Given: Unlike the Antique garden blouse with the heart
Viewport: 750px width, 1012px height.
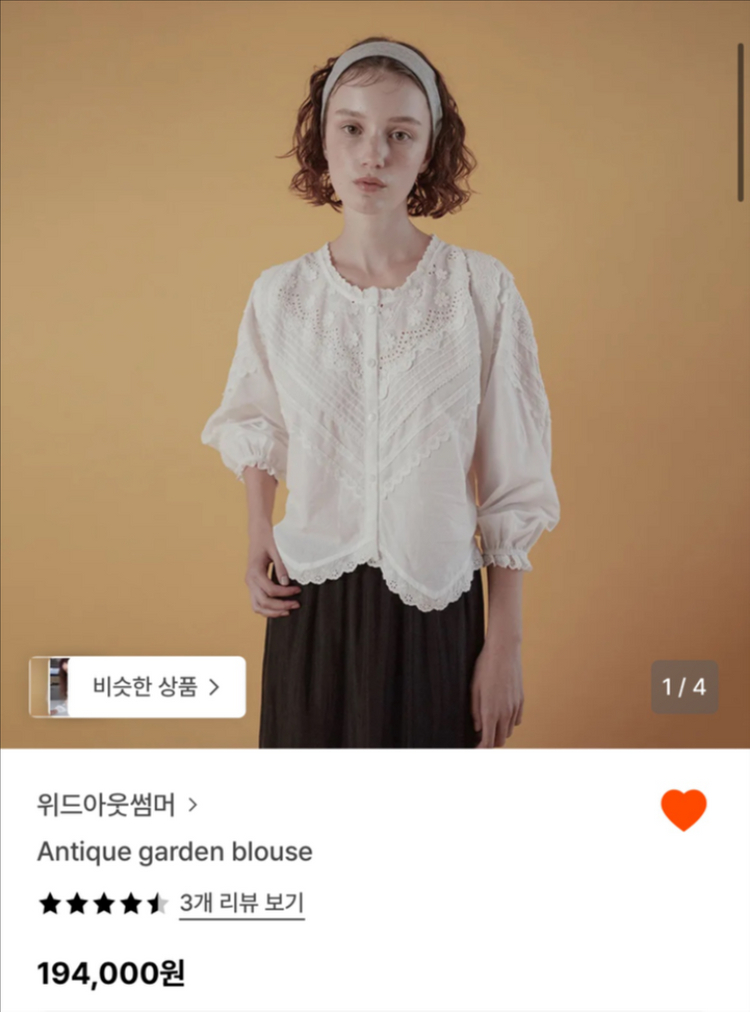Looking at the screenshot, I should pos(684,809).
